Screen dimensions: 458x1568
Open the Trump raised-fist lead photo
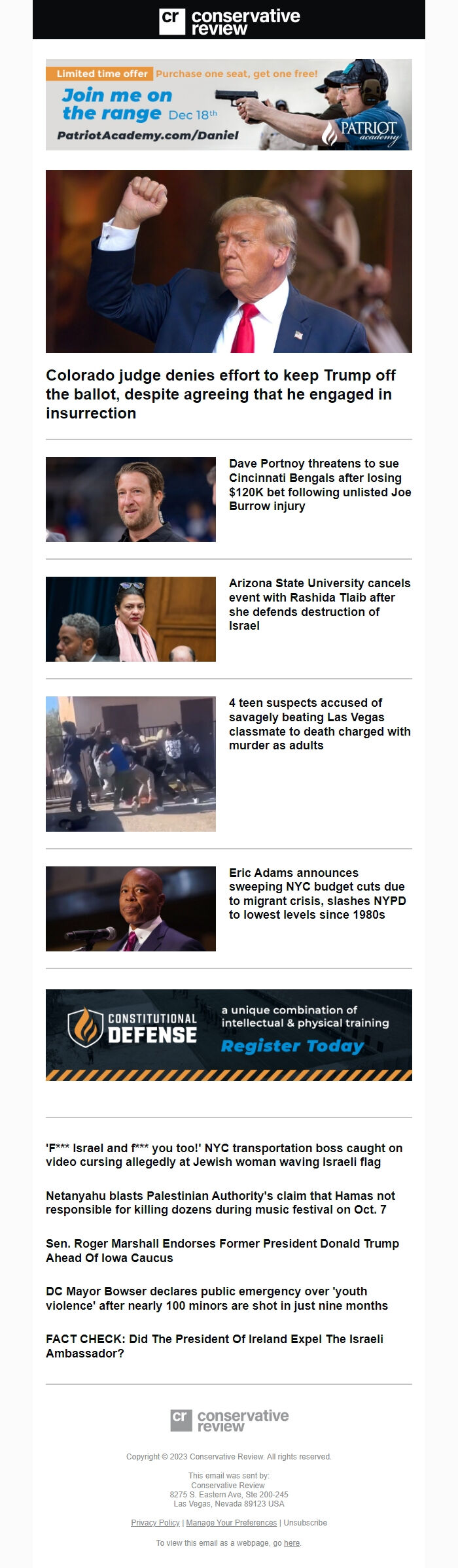pyautogui.click(x=228, y=262)
